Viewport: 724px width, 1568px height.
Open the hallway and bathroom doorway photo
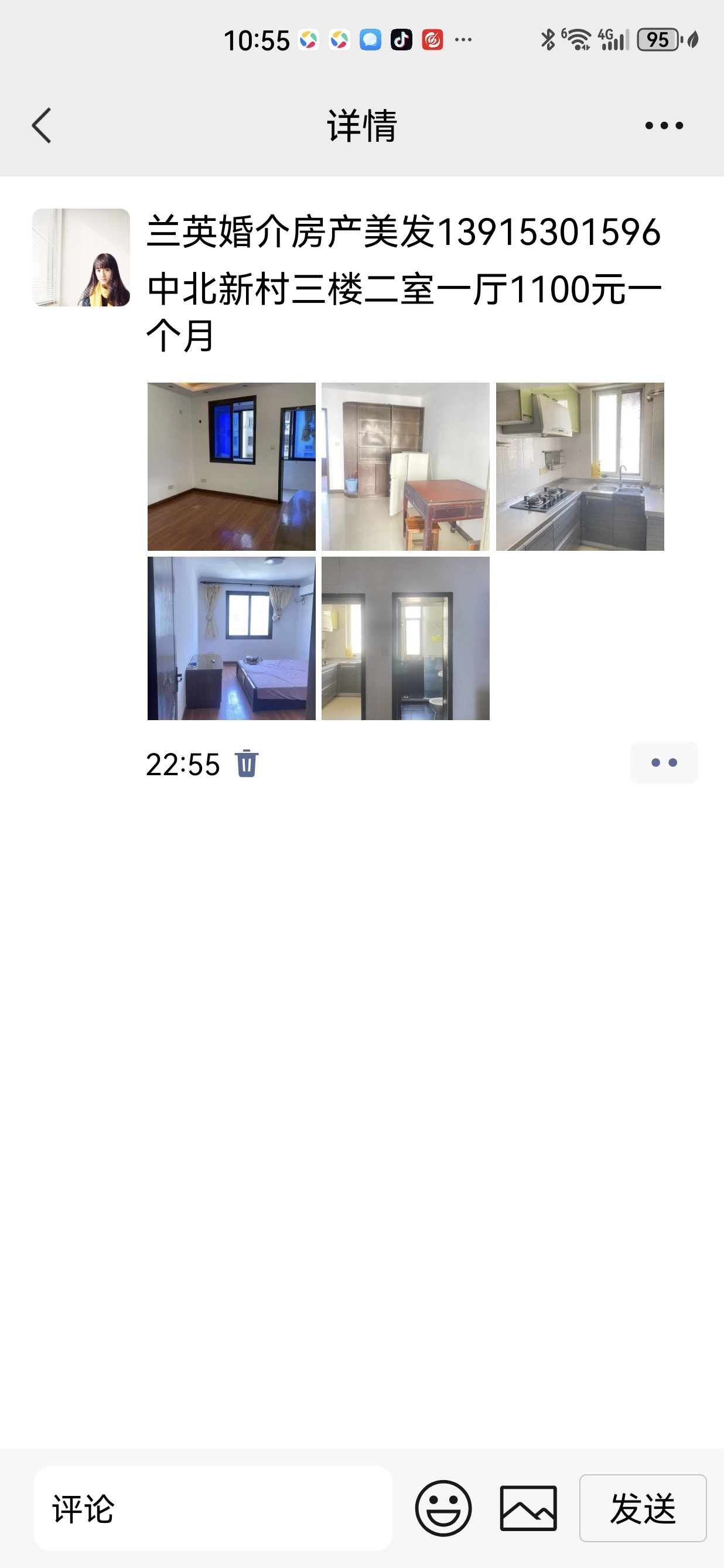[405, 638]
